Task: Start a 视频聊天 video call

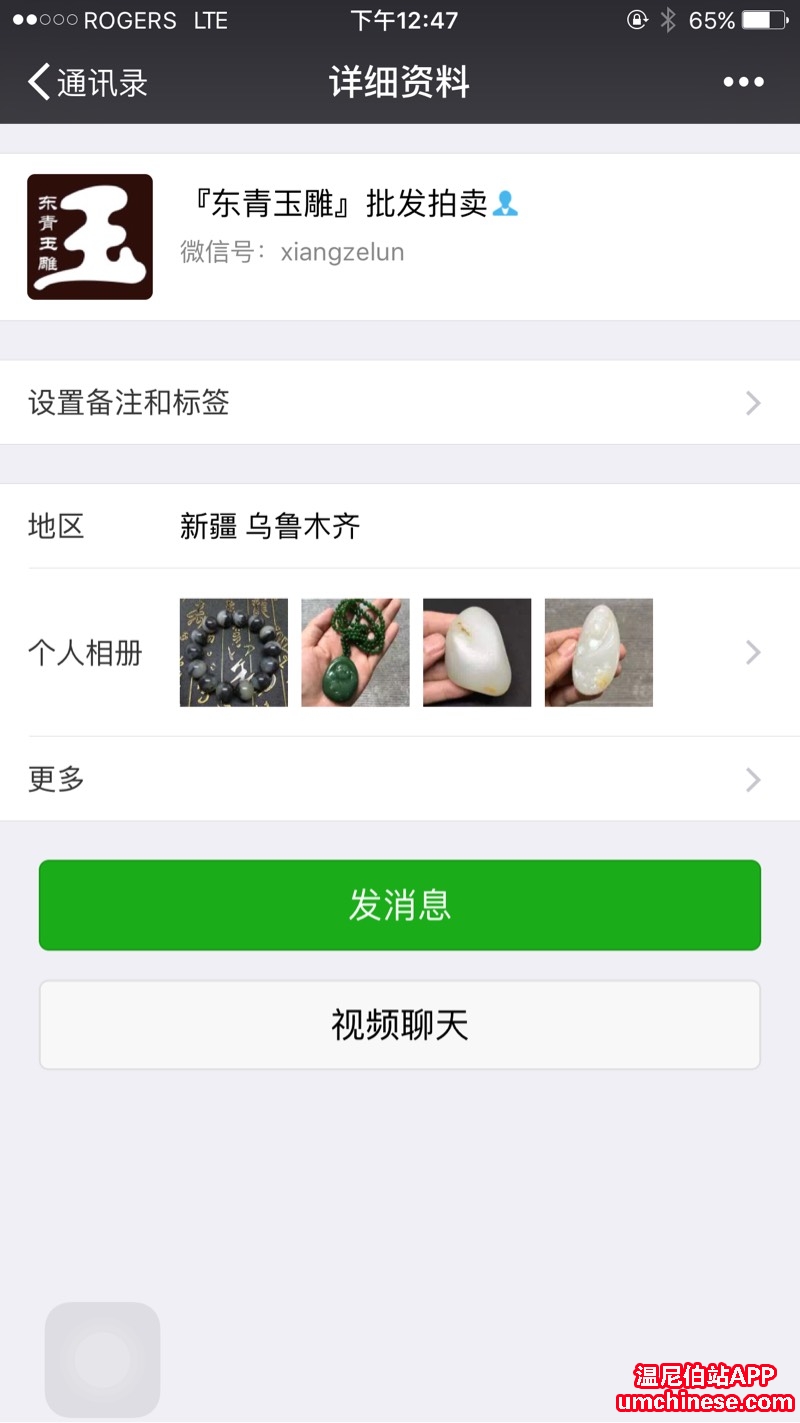Action: coord(400,1025)
